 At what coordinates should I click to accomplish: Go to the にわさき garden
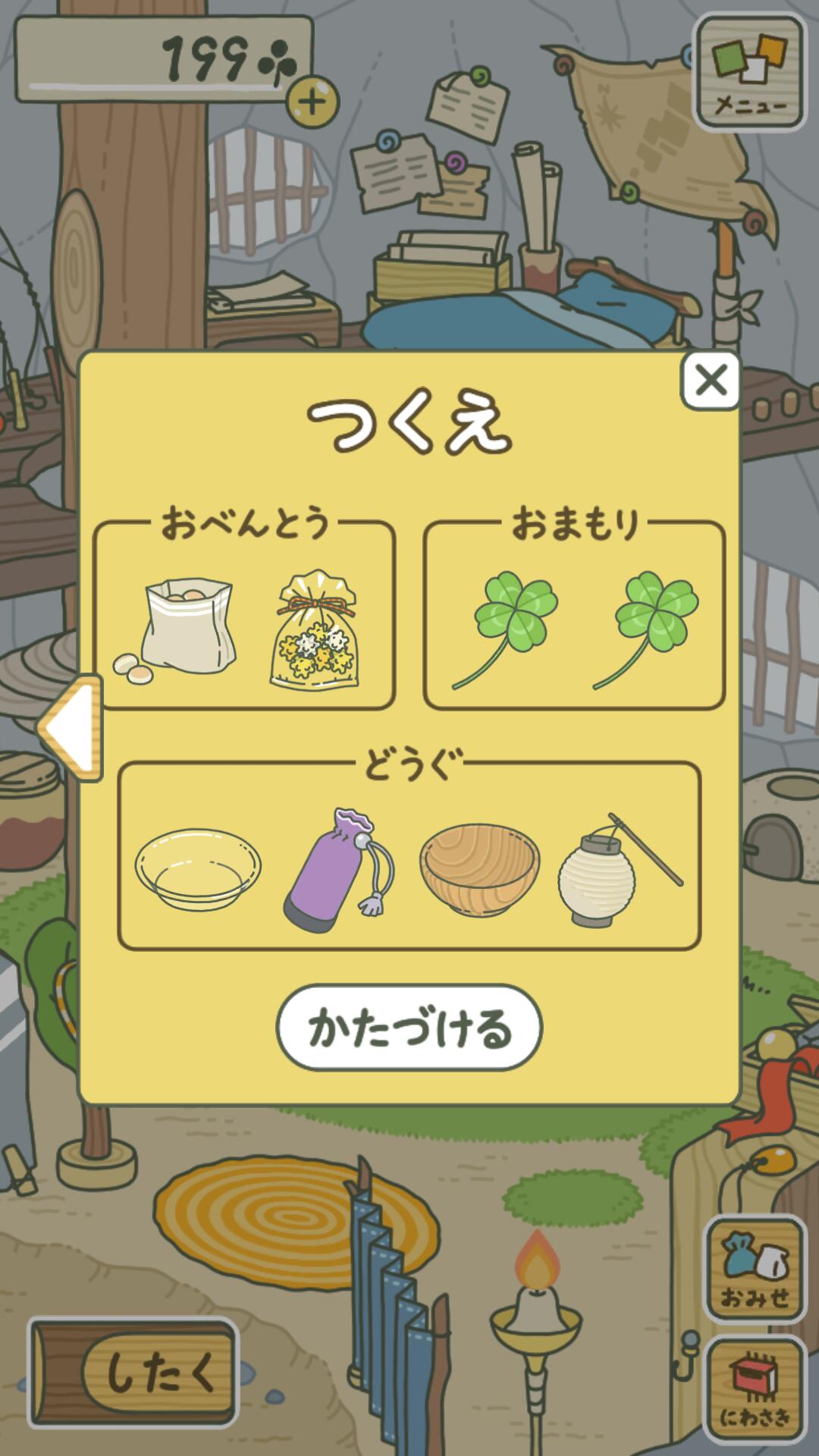(755, 1389)
